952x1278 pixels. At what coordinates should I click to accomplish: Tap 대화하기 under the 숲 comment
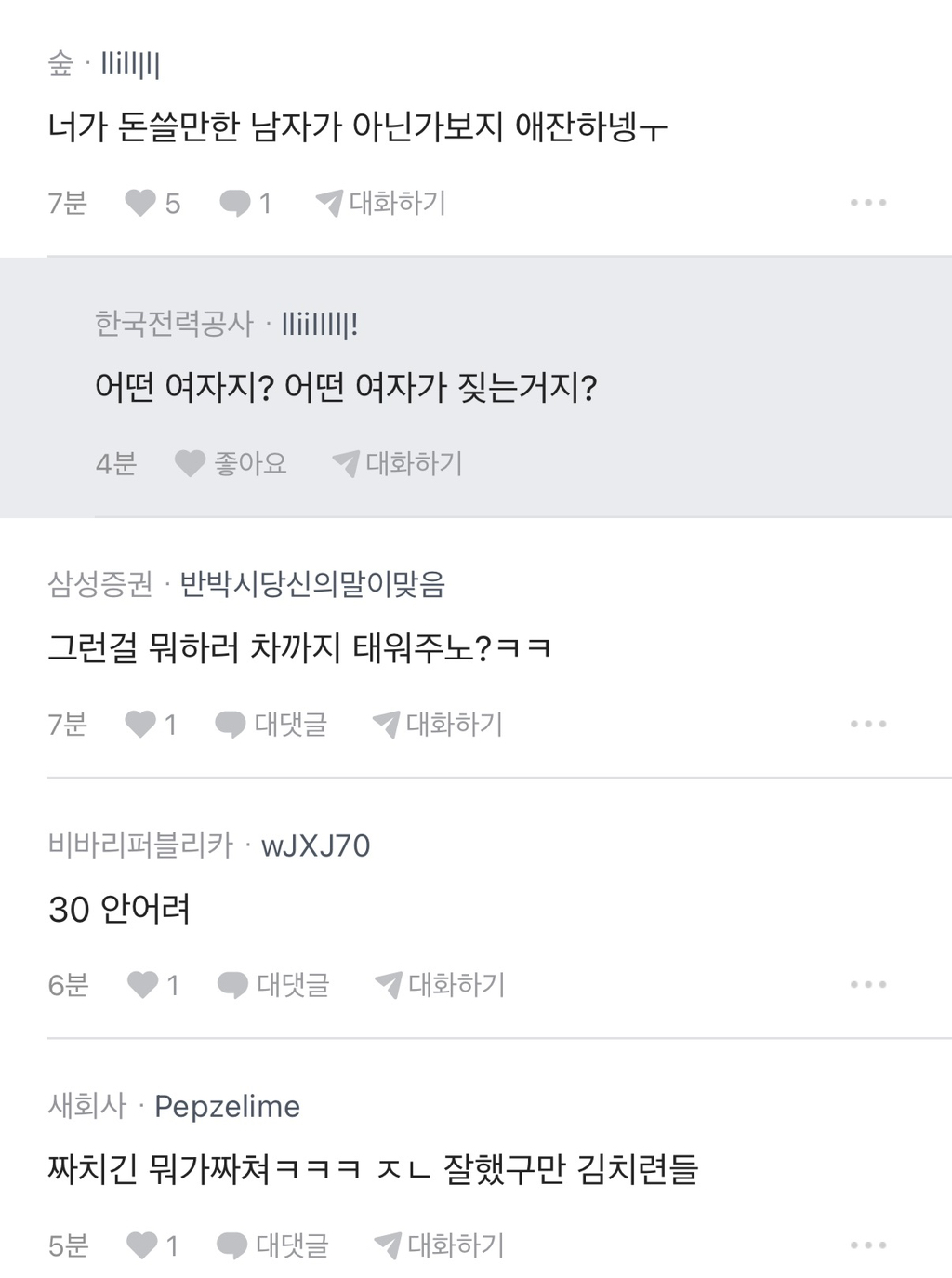[381, 203]
